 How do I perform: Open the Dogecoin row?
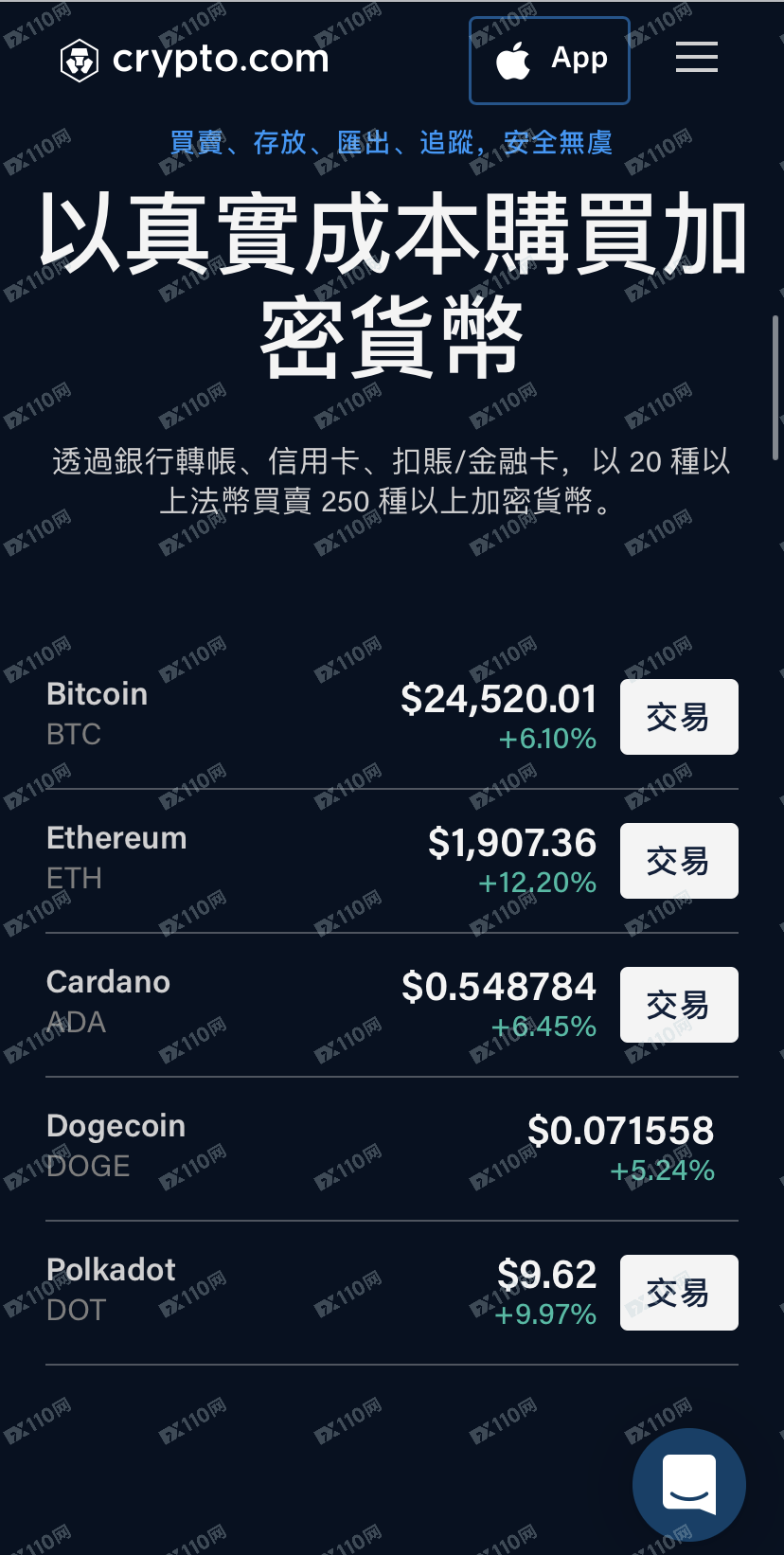(379, 1148)
